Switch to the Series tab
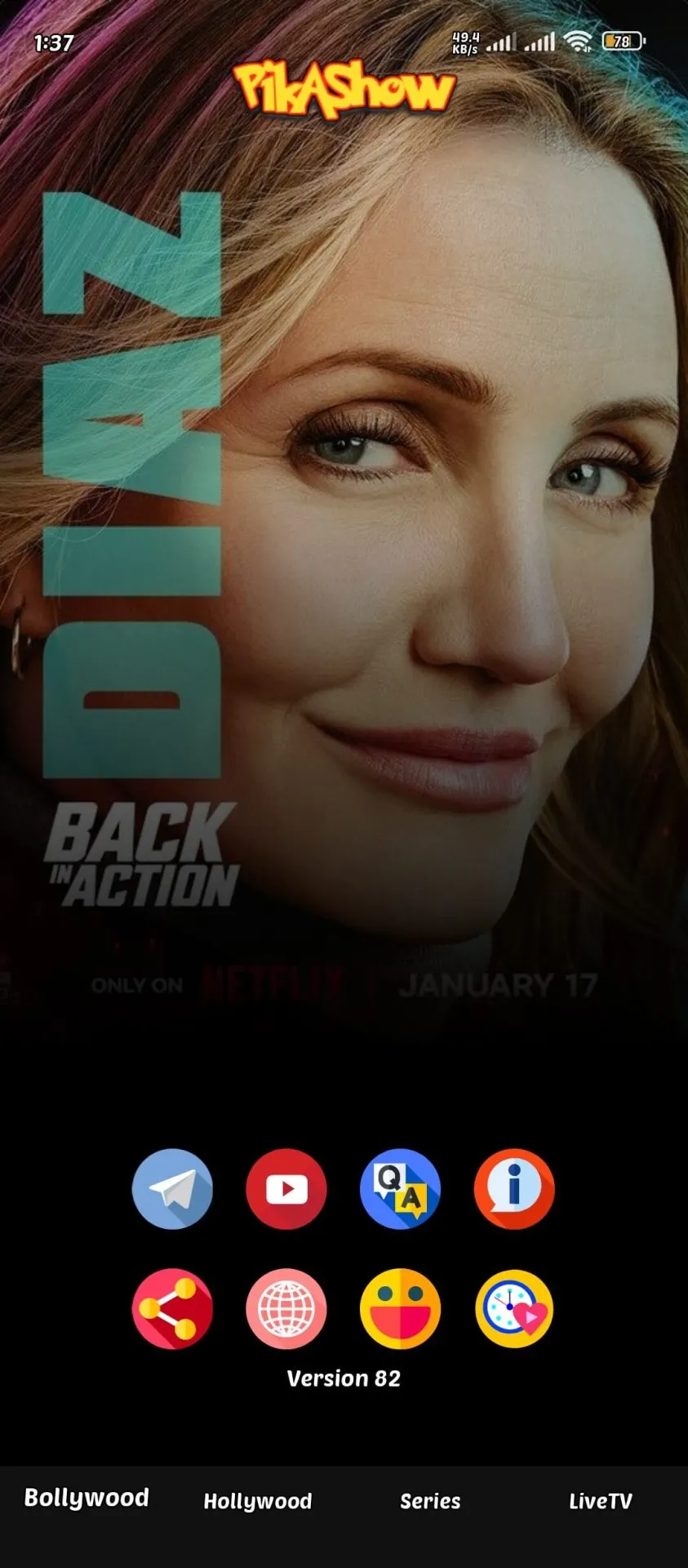The width and height of the screenshot is (688, 1568). tap(430, 1501)
